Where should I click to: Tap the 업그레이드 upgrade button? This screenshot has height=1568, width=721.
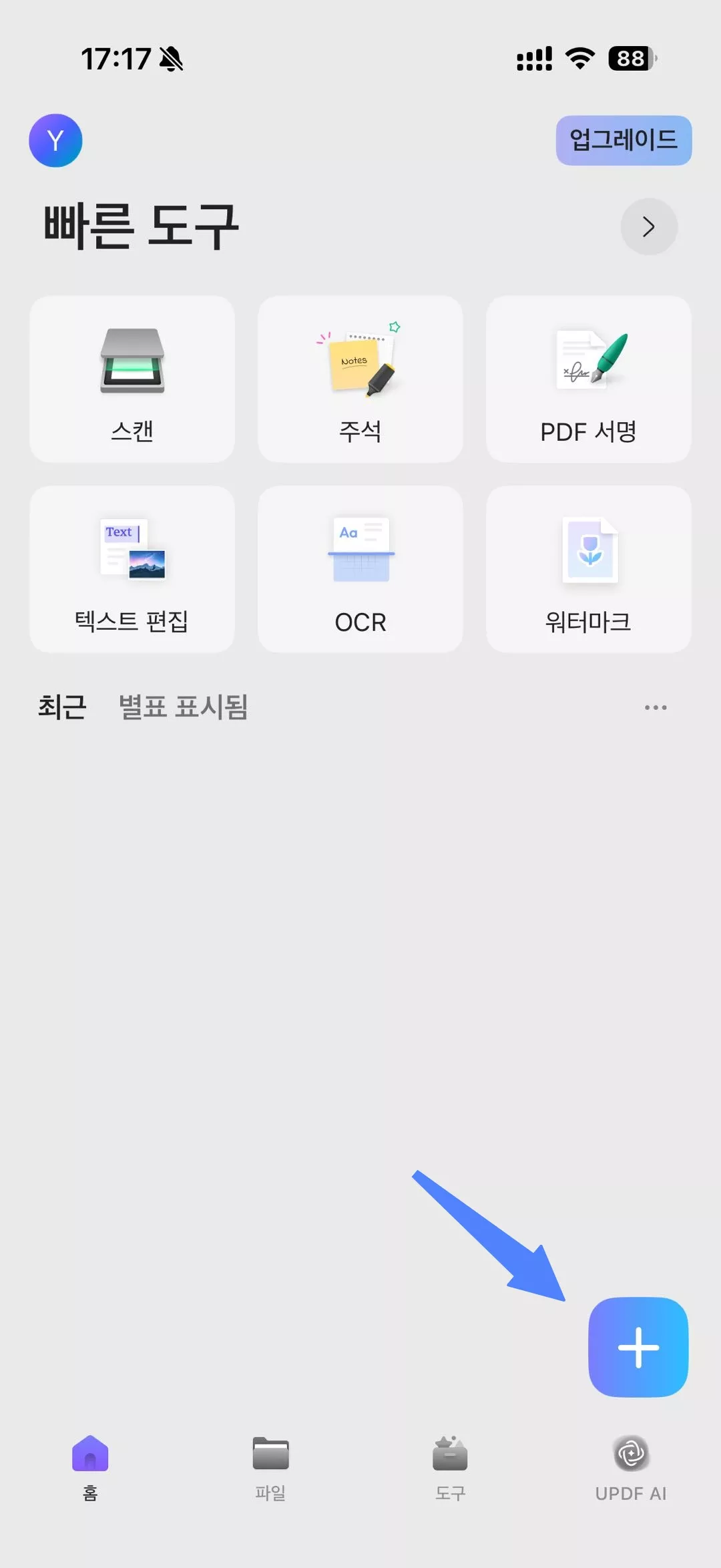pyautogui.click(x=624, y=140)
